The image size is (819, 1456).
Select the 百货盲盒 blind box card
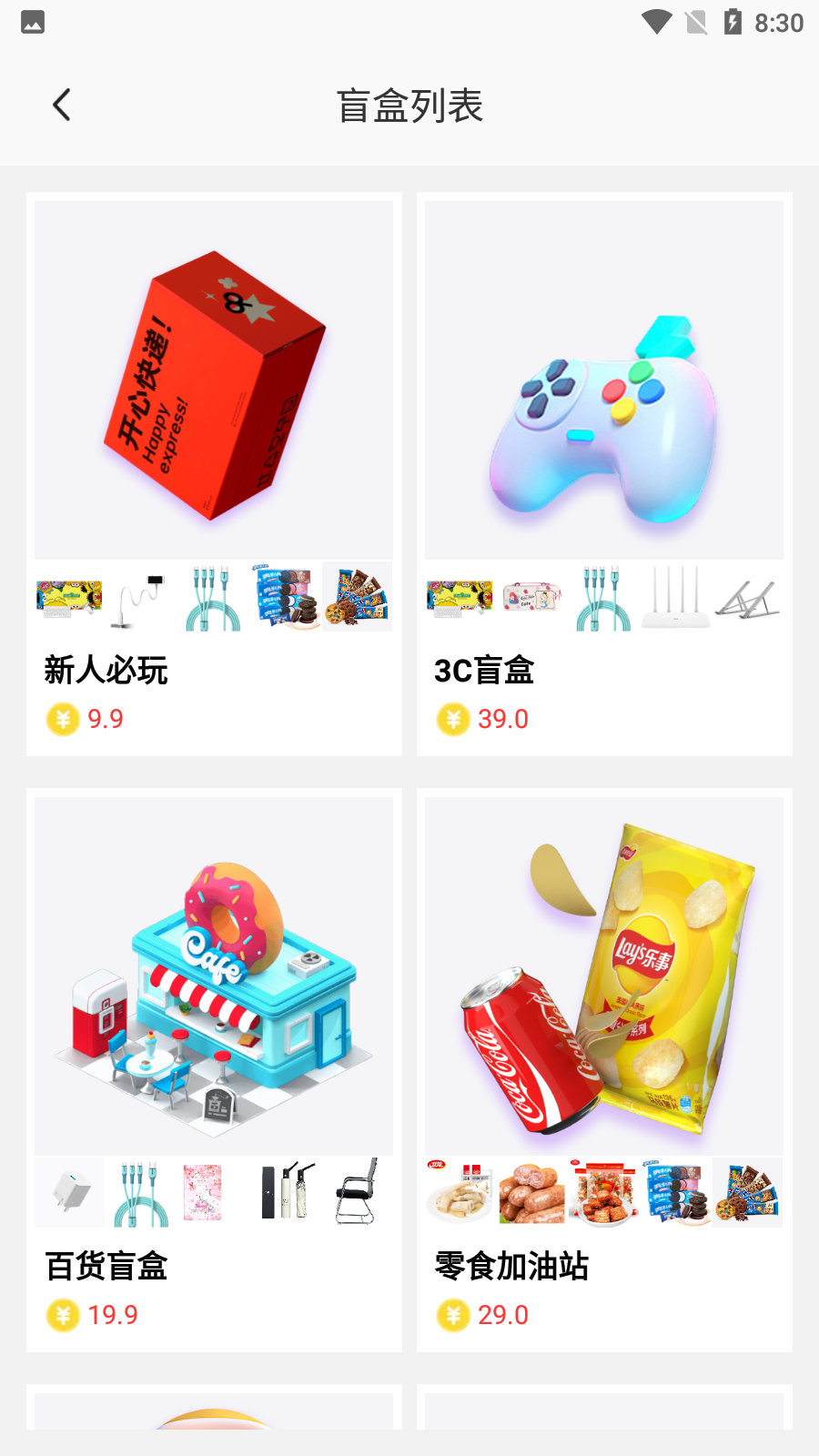pyautogui.click(x=214, y=1069)
